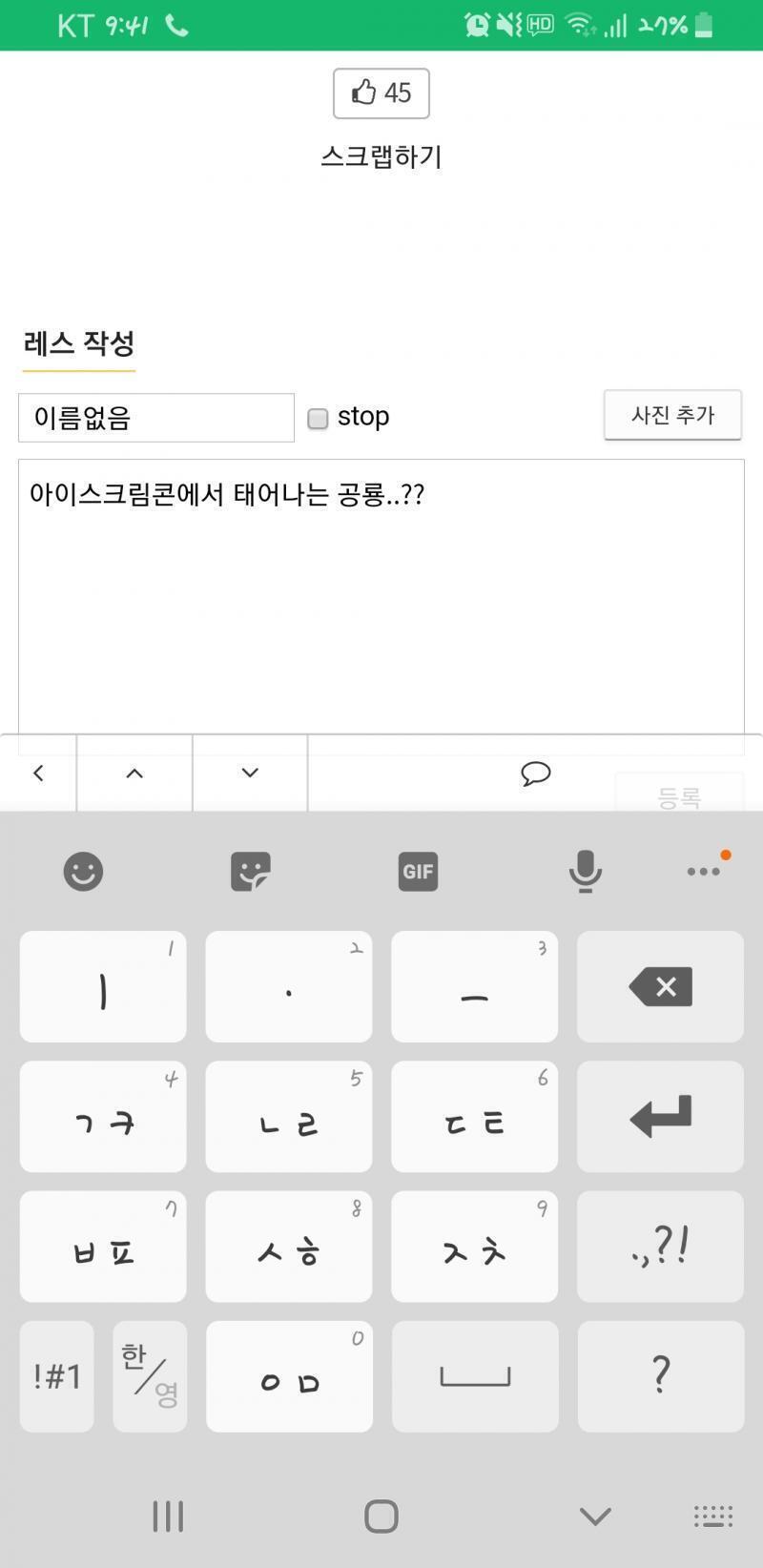The width and height of the screenshot is (763, 1568).
Task: Tap 스크랩하기 to scrap this thread
Action: click(x=381, y=156)
